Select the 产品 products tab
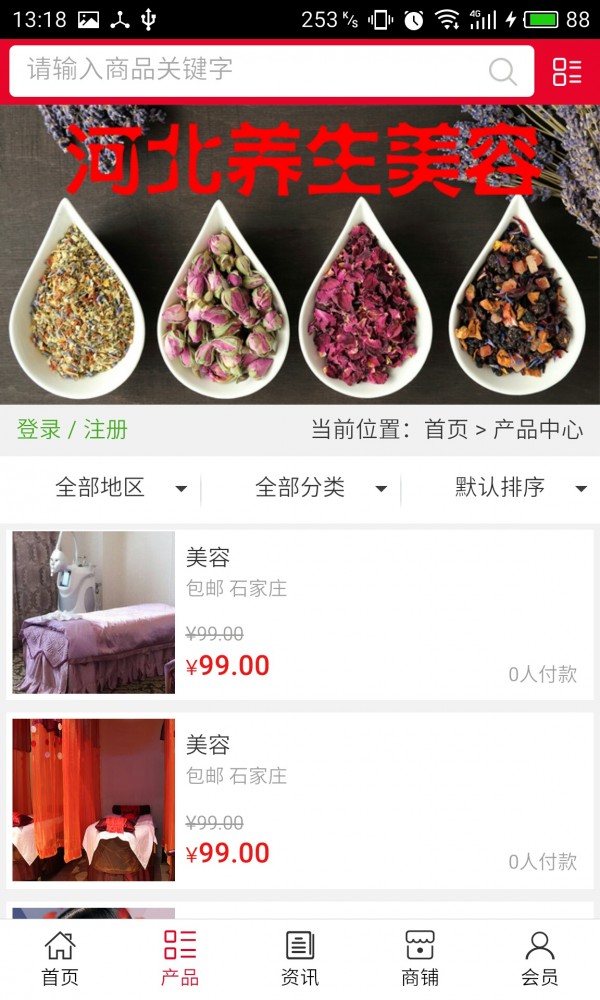Image resolution: width=600 pixels, height=1000 pixels. coord(180,959)
